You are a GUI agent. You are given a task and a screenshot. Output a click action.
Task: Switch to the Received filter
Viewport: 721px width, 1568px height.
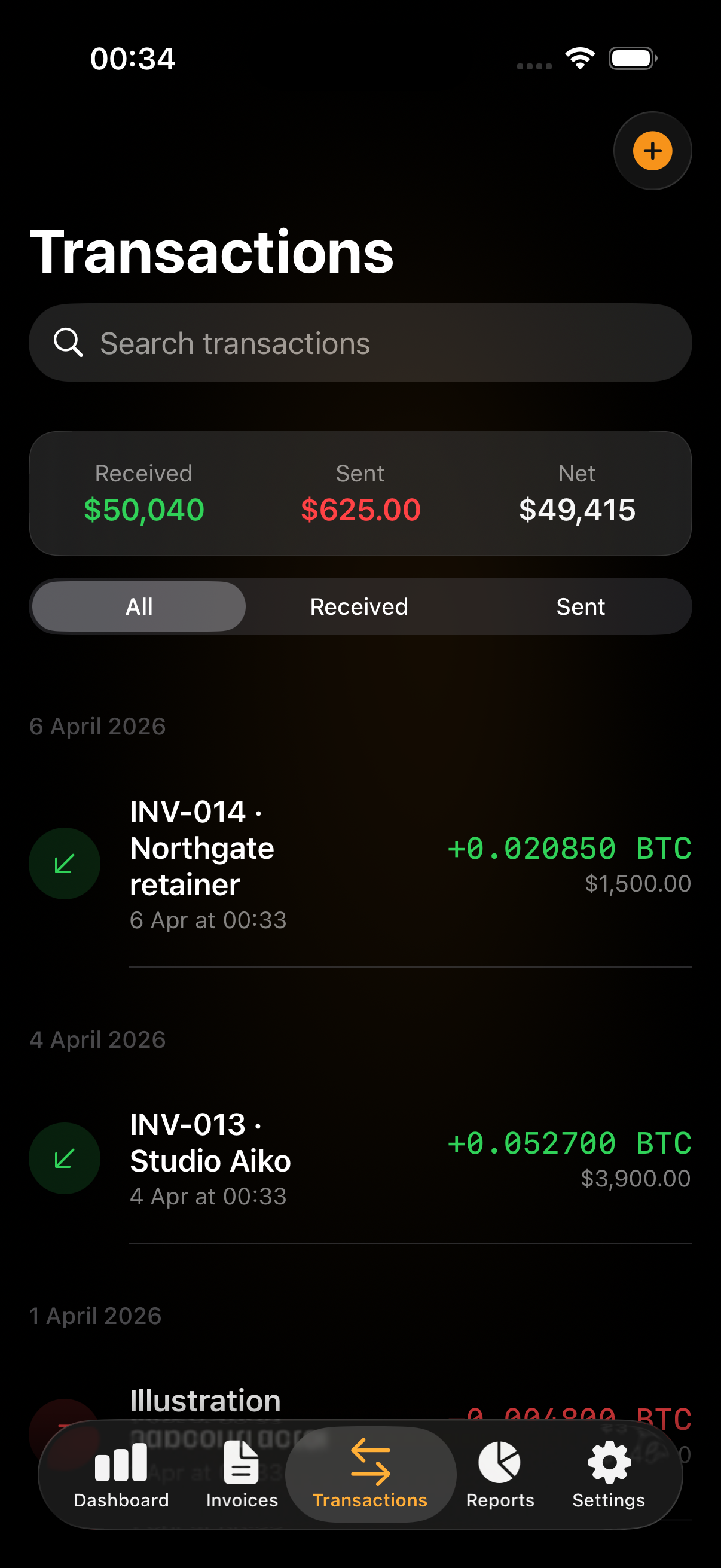359,606
